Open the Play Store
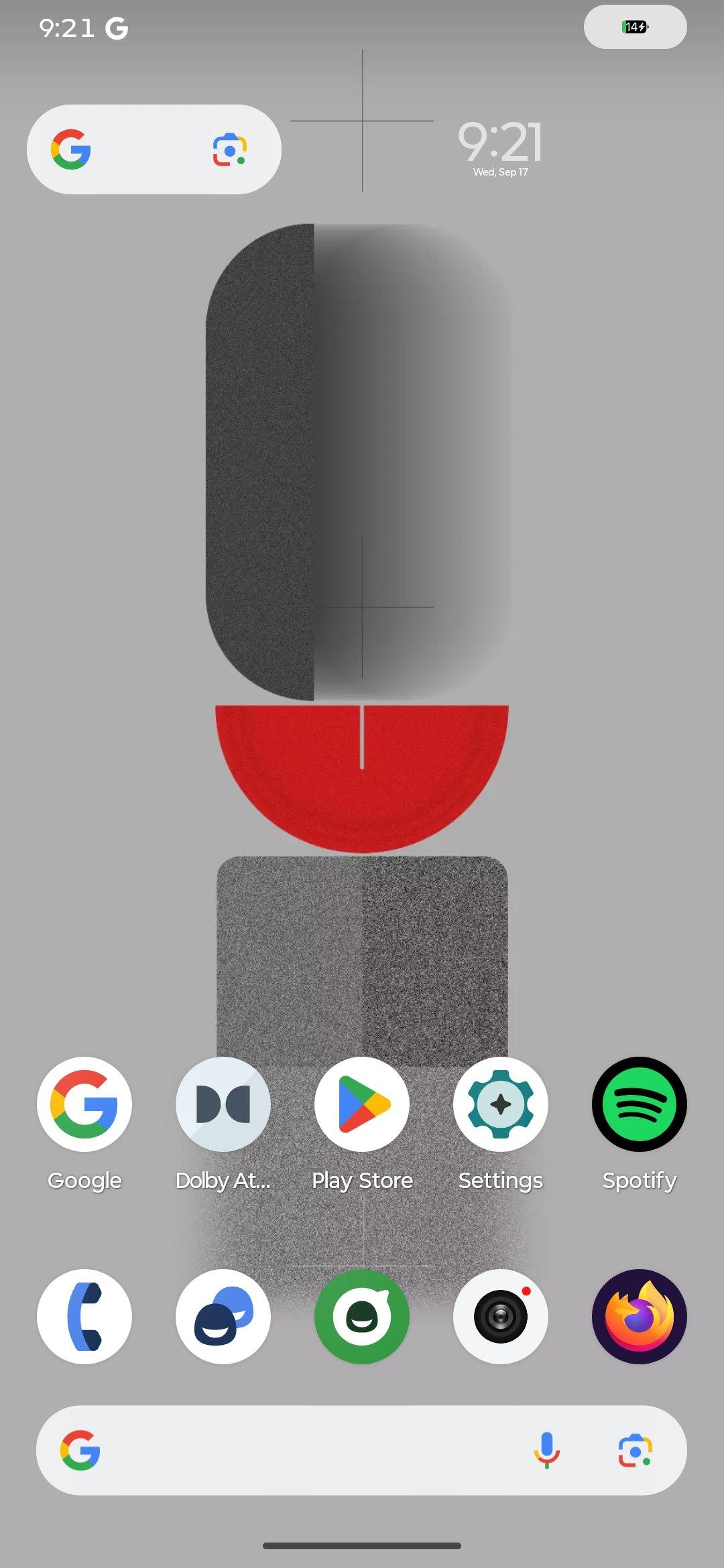The height and width of the screenshot is (1568, 724). (362, 1104)
